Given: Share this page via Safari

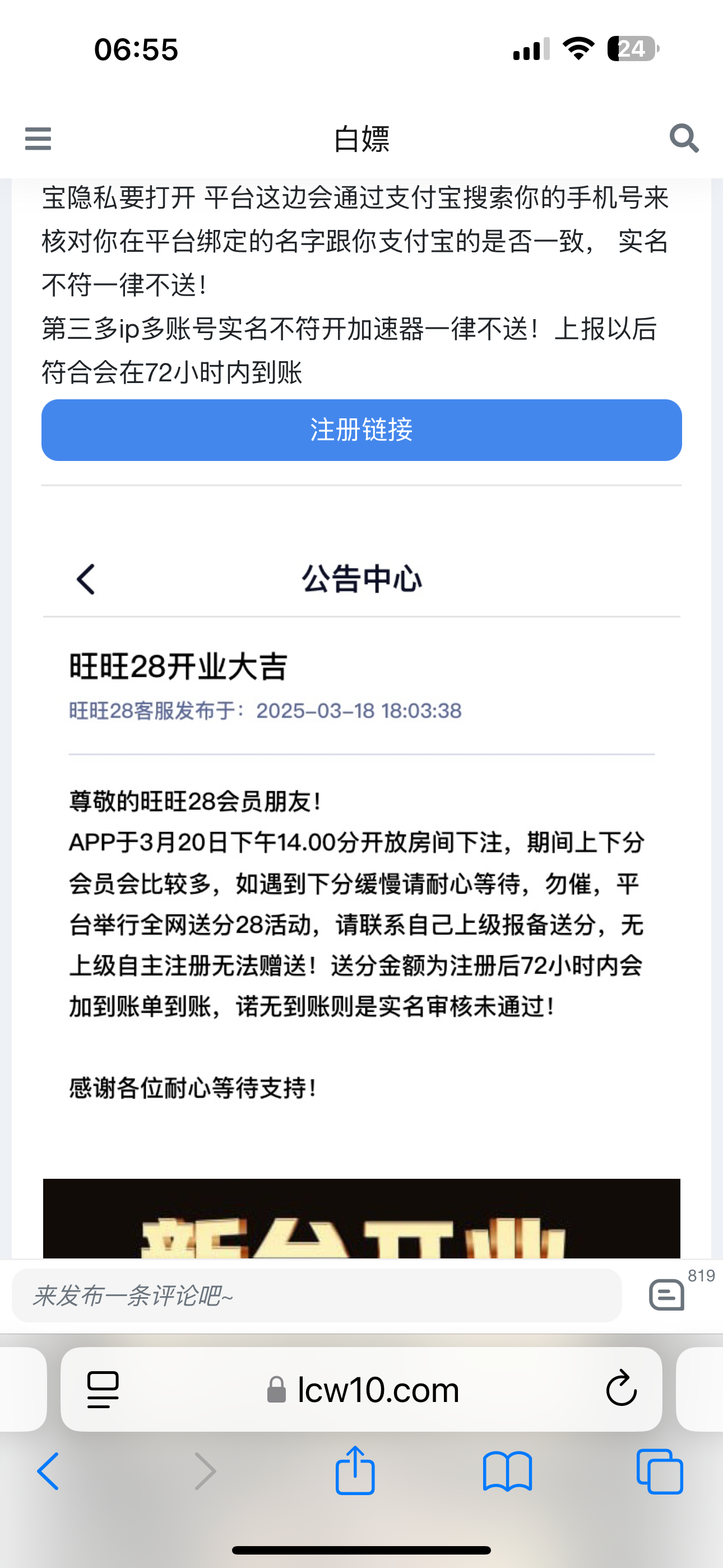Looking at the screenshot, I should click(355, 1470).
